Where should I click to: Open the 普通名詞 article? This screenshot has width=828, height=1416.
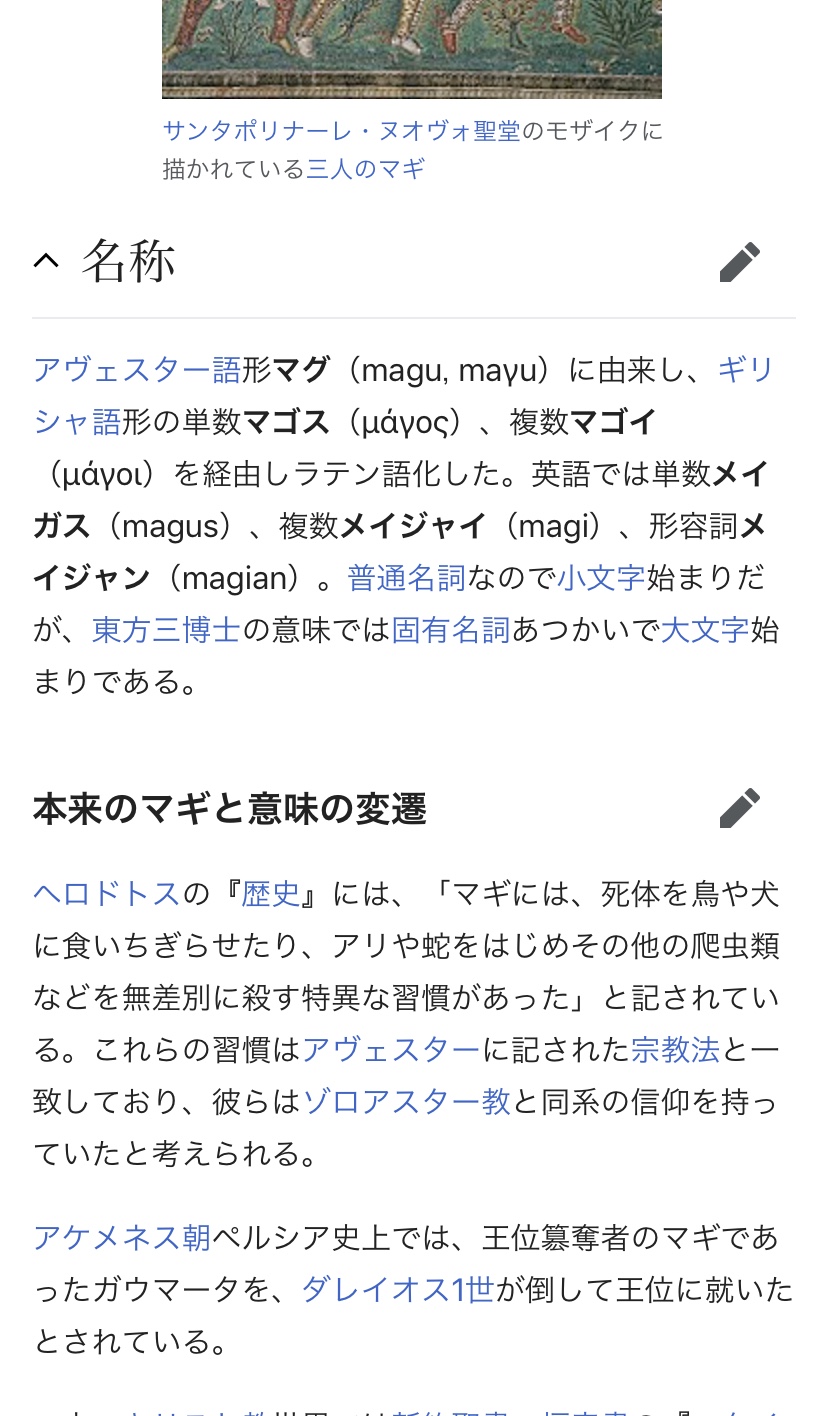point(407,578)
